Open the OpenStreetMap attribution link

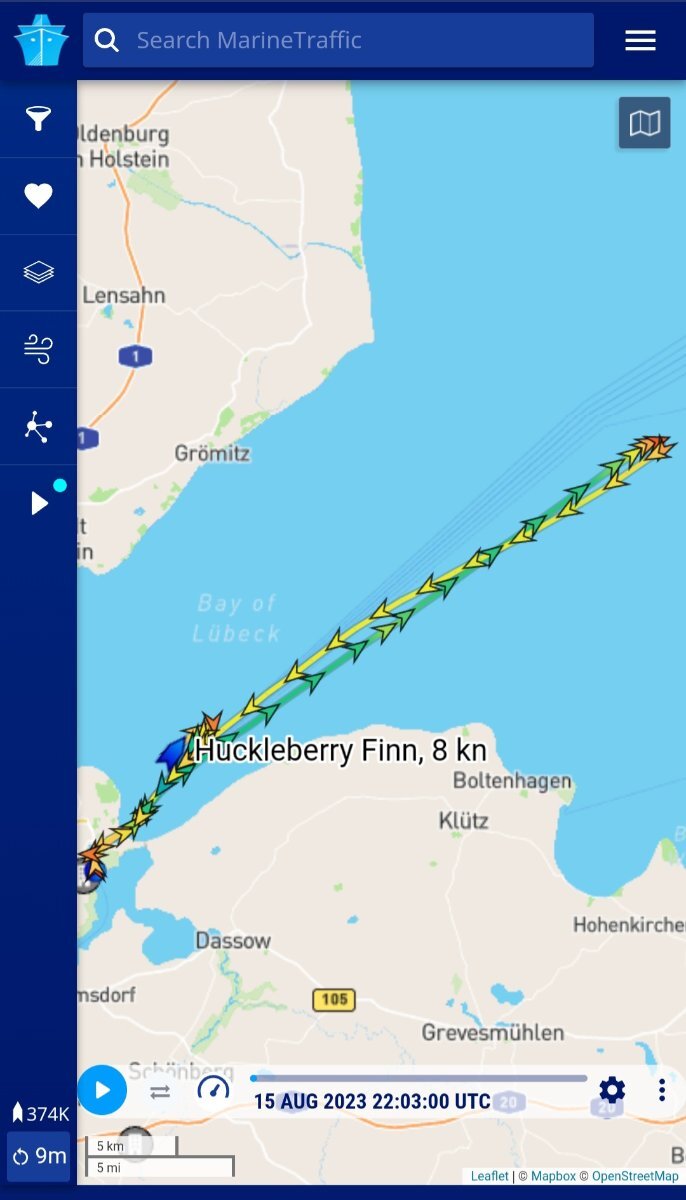tap(634, 1176)
